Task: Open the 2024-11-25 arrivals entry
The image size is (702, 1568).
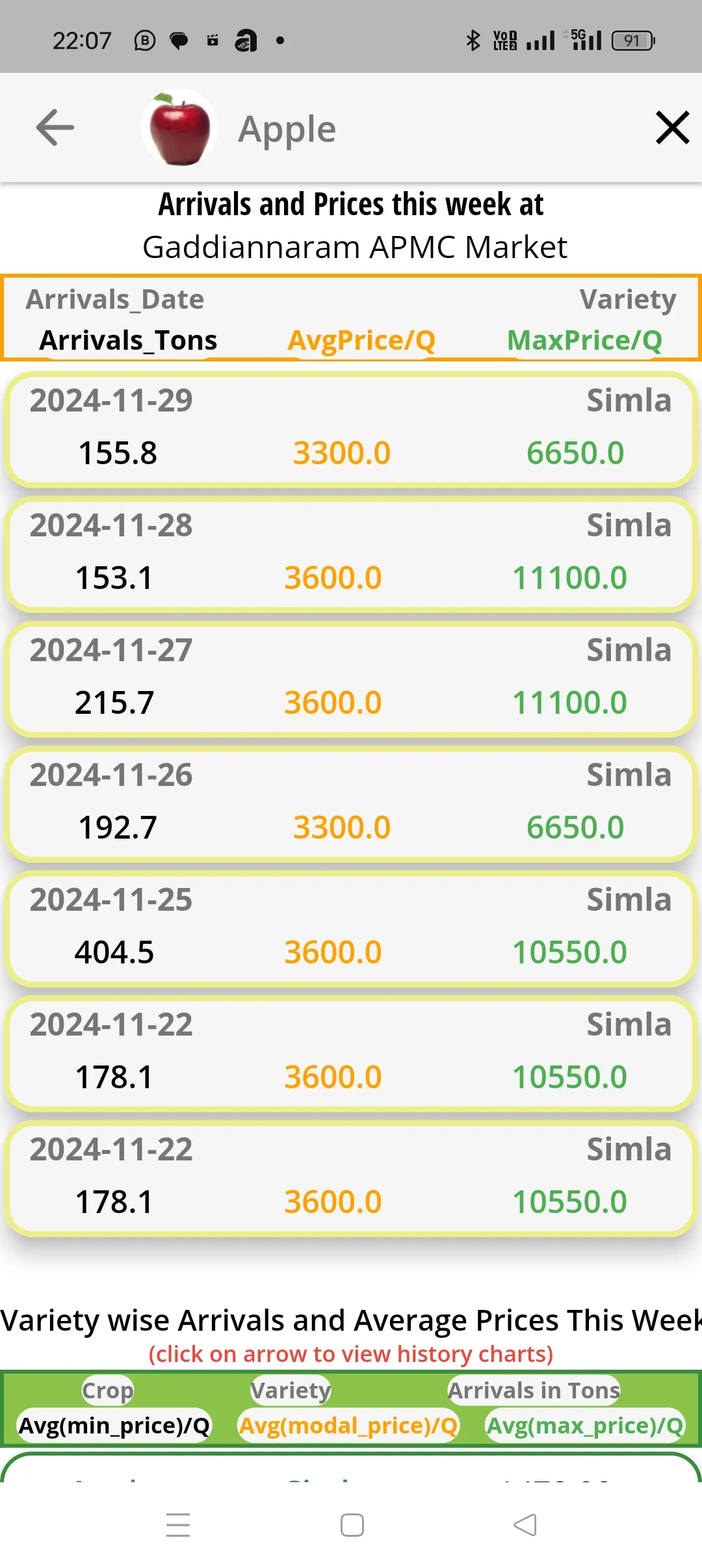Action: pos(351,926)
